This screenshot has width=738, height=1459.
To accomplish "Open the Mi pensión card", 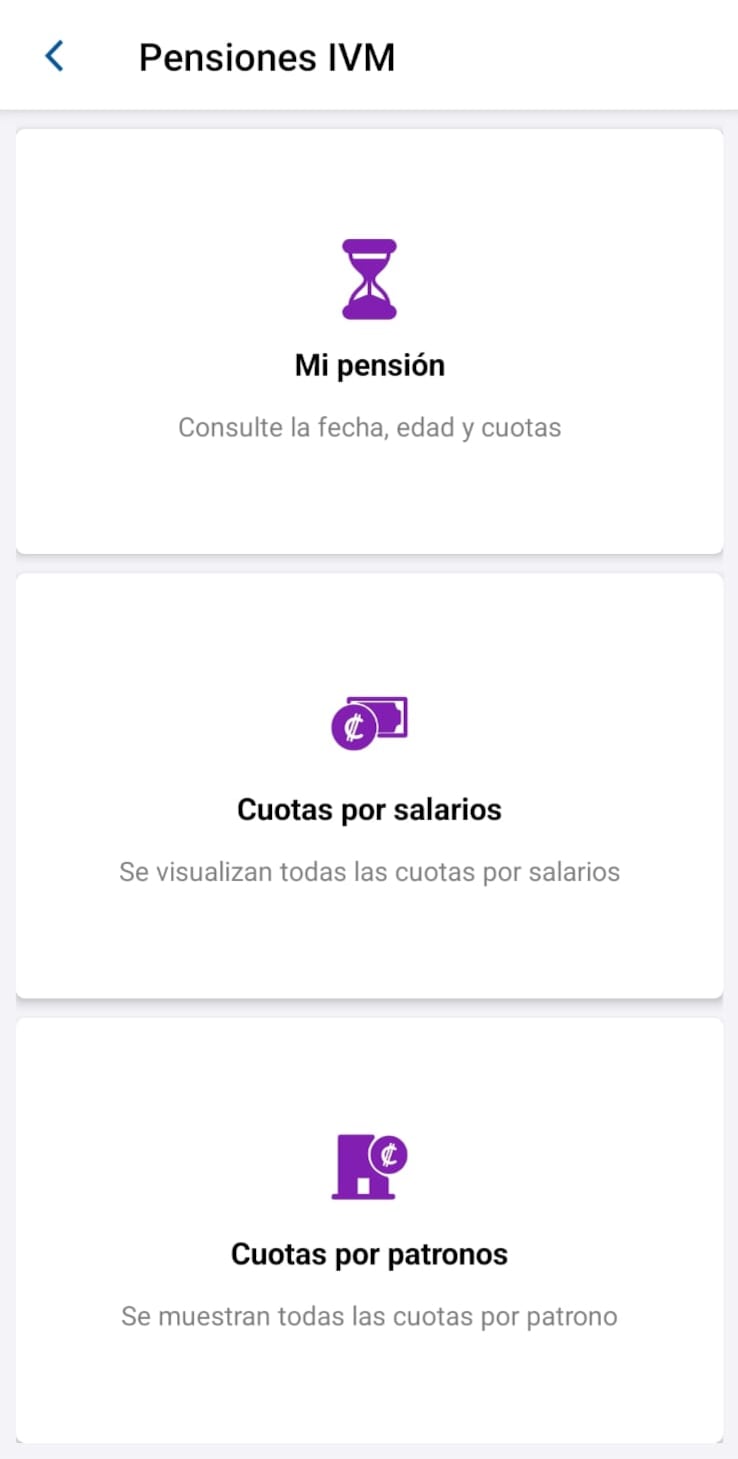I will click(x=369, y=340).
